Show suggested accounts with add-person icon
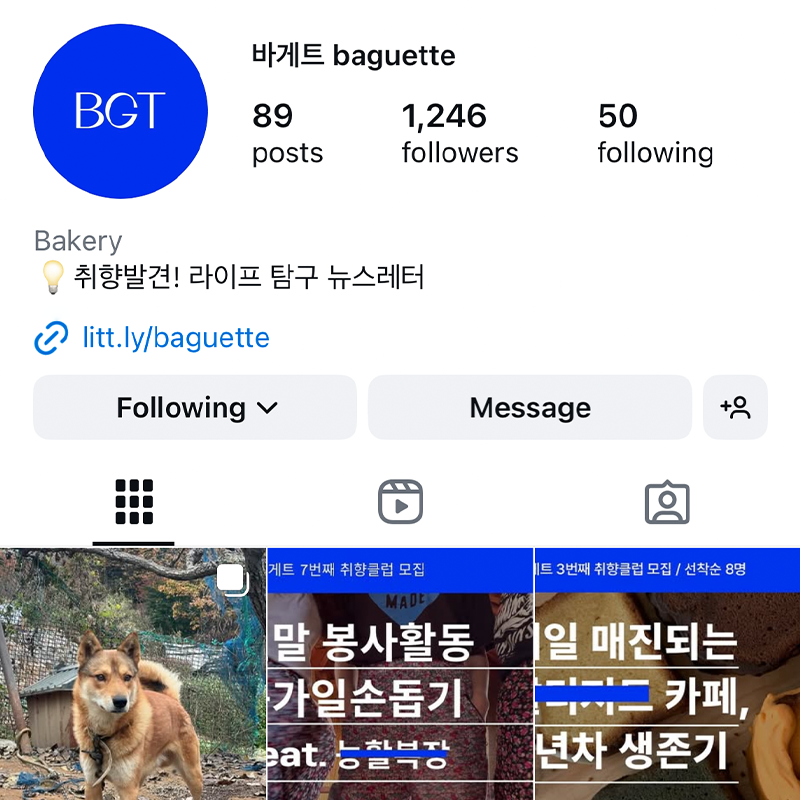This screenshot has width=800, height=800. [x=735, y=408]
